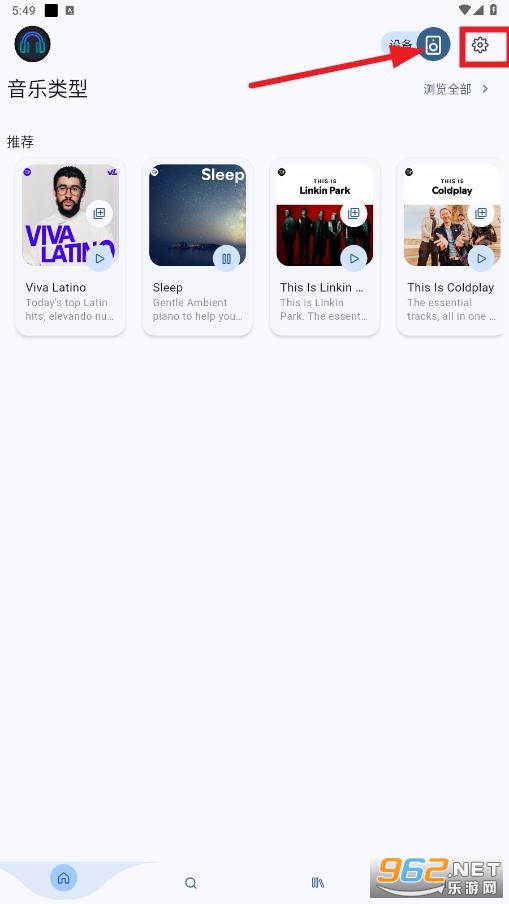This screenshot has width=509, height=904.
Task: Open the Sleep playlist card
Action: coord(197,247)
